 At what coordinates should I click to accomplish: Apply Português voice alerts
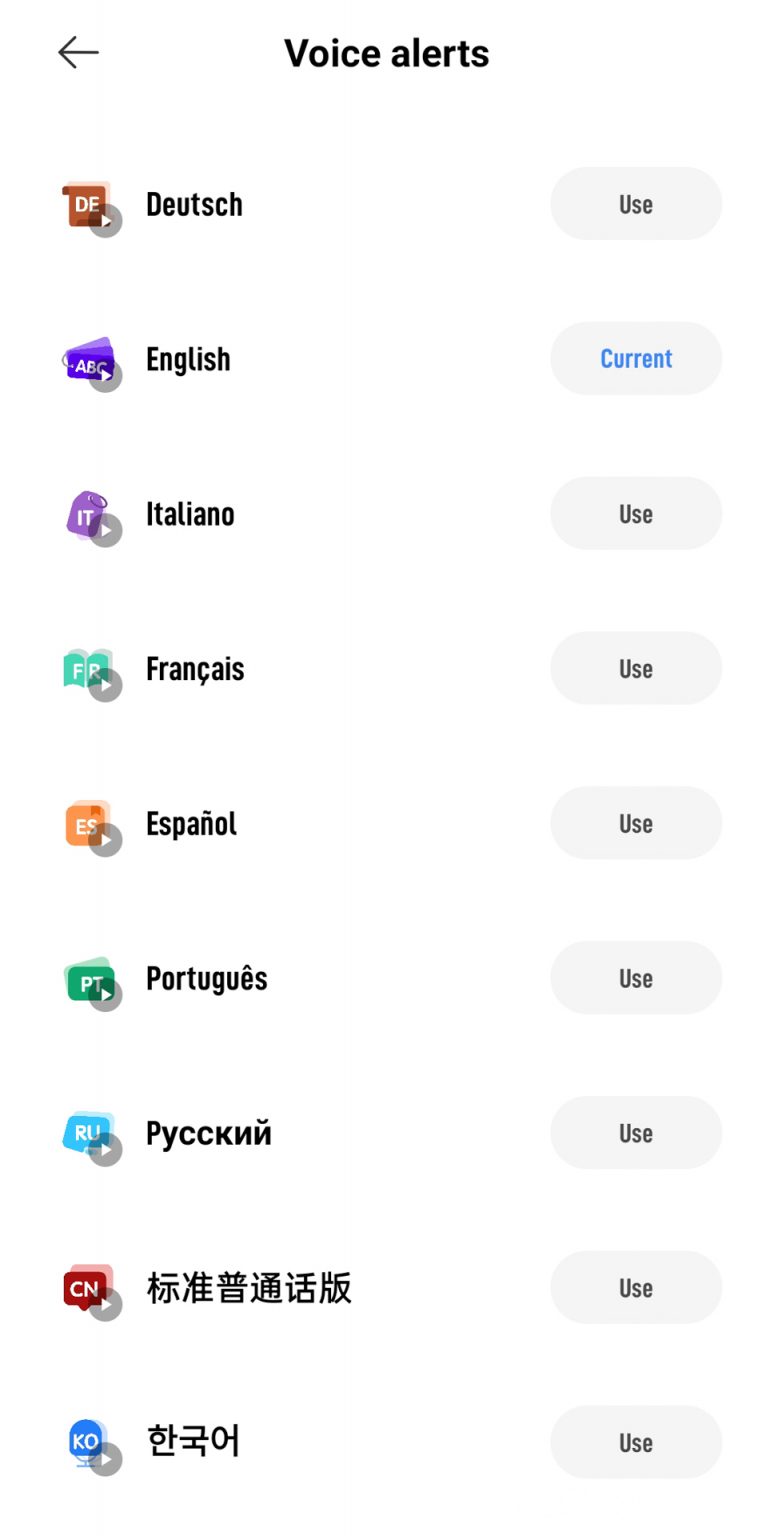tap(636, 978)
